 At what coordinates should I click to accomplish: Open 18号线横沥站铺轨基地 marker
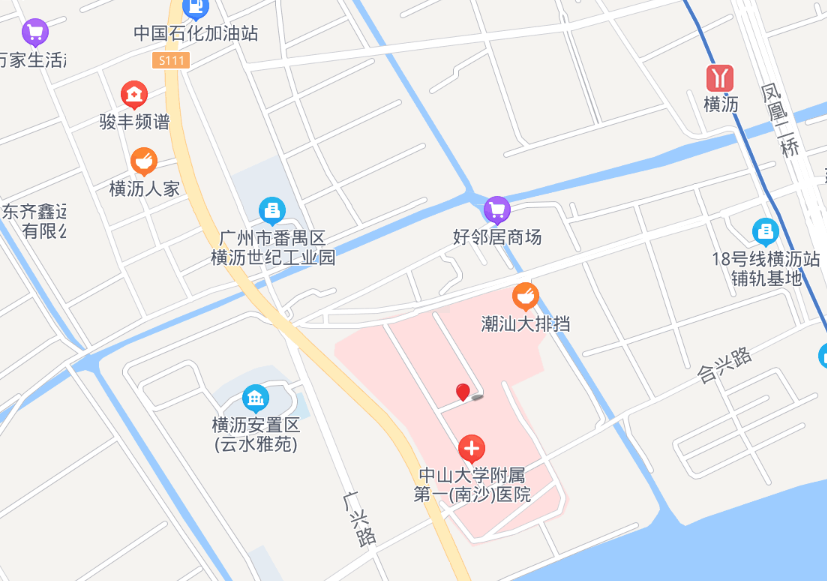(765, 232)
